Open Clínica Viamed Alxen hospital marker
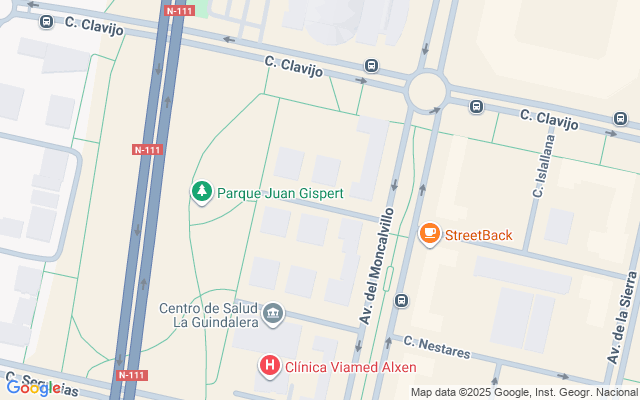The image size is (640, 400). point(269,367)
